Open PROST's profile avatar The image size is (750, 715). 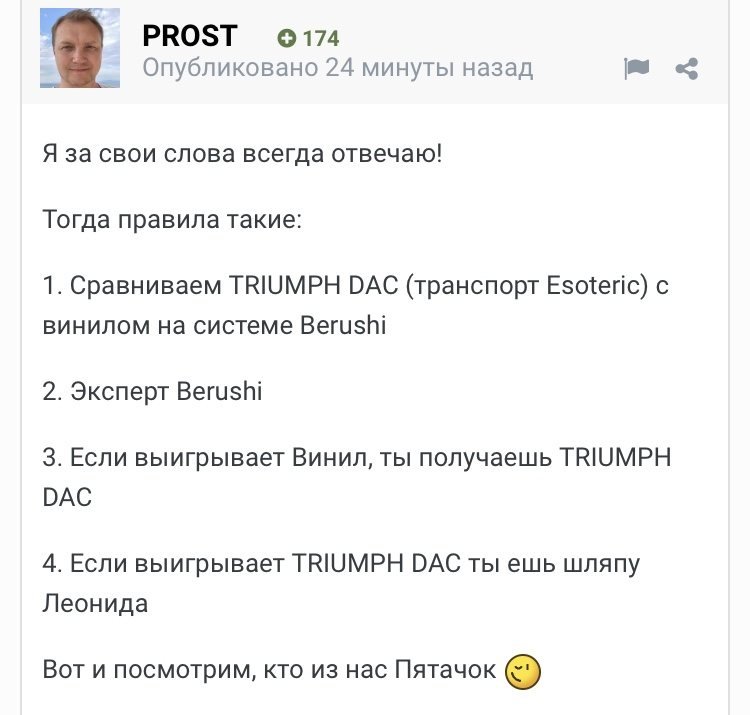[x=79, y=48]
